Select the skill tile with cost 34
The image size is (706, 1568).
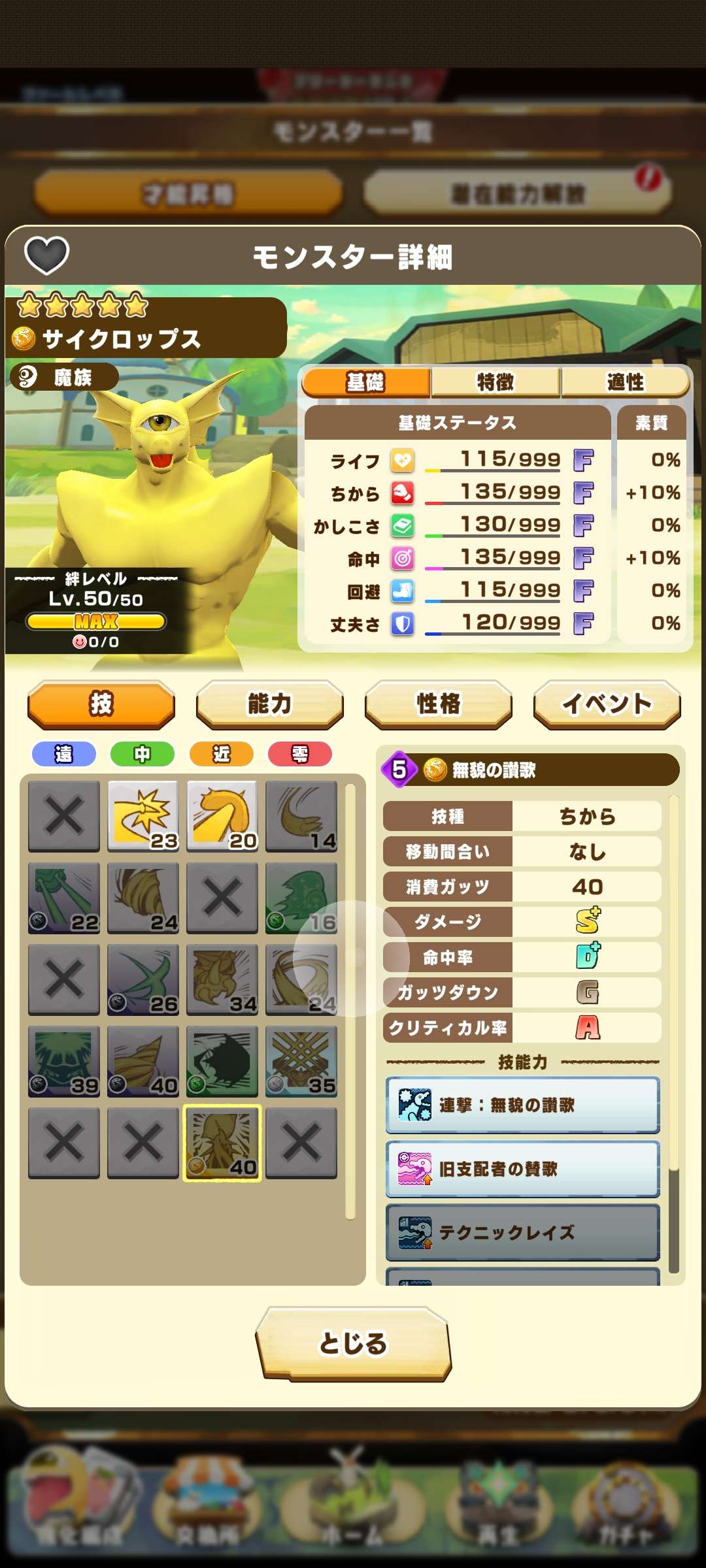pos(222,979)
